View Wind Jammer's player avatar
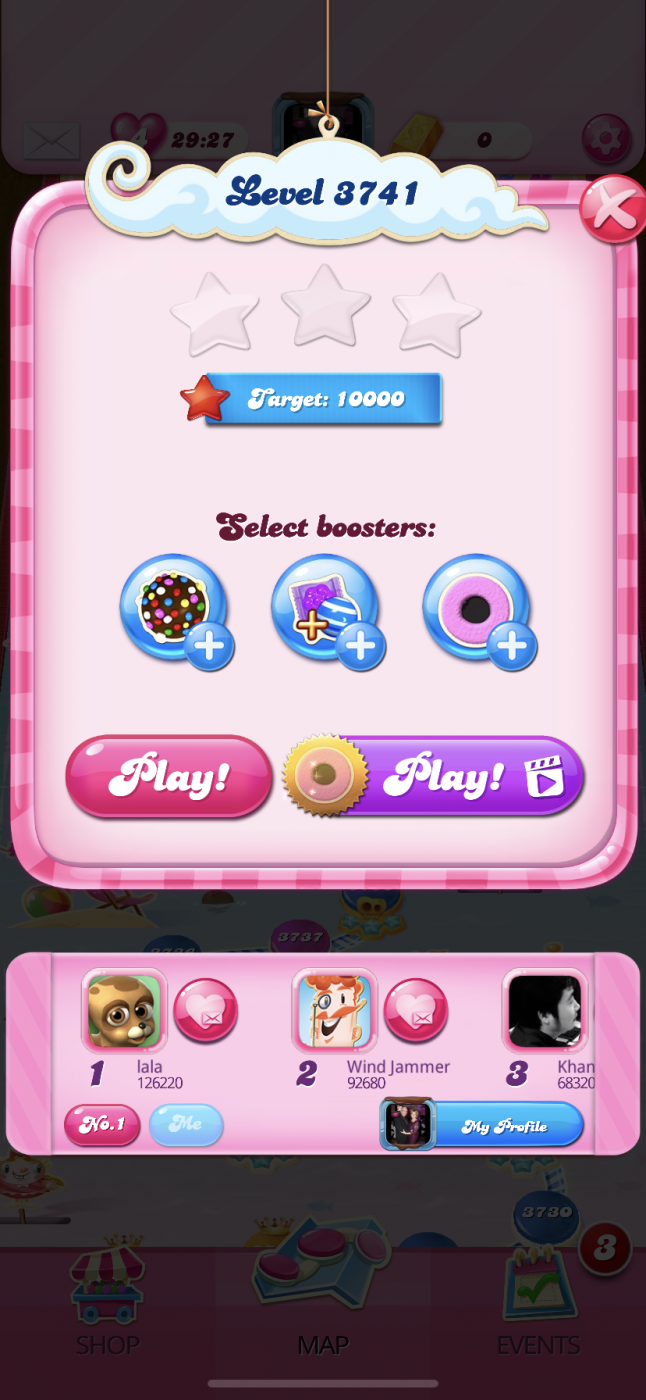This screenshot has width=646, height=1400. tap(334, 1011)
